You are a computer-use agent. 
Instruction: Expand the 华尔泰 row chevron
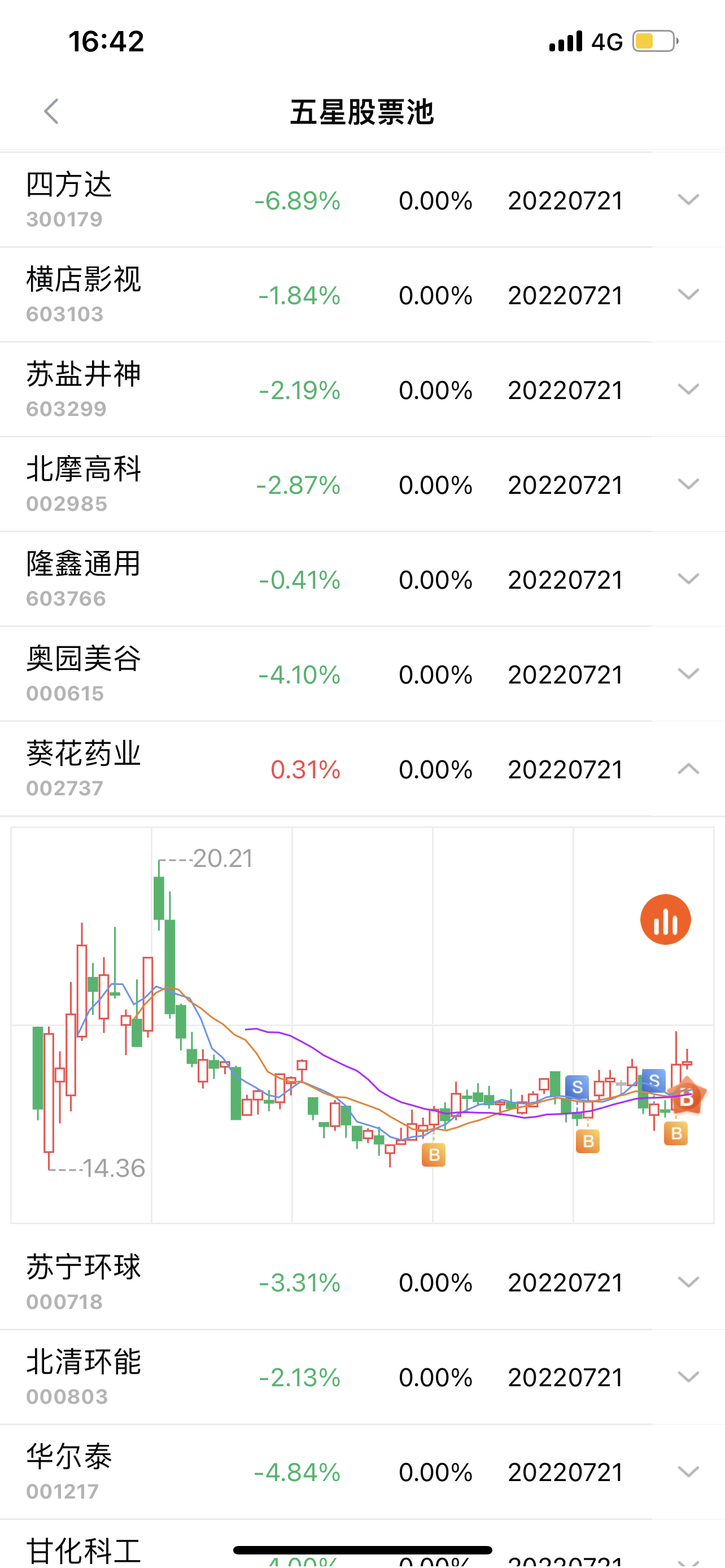point(688,1472)
